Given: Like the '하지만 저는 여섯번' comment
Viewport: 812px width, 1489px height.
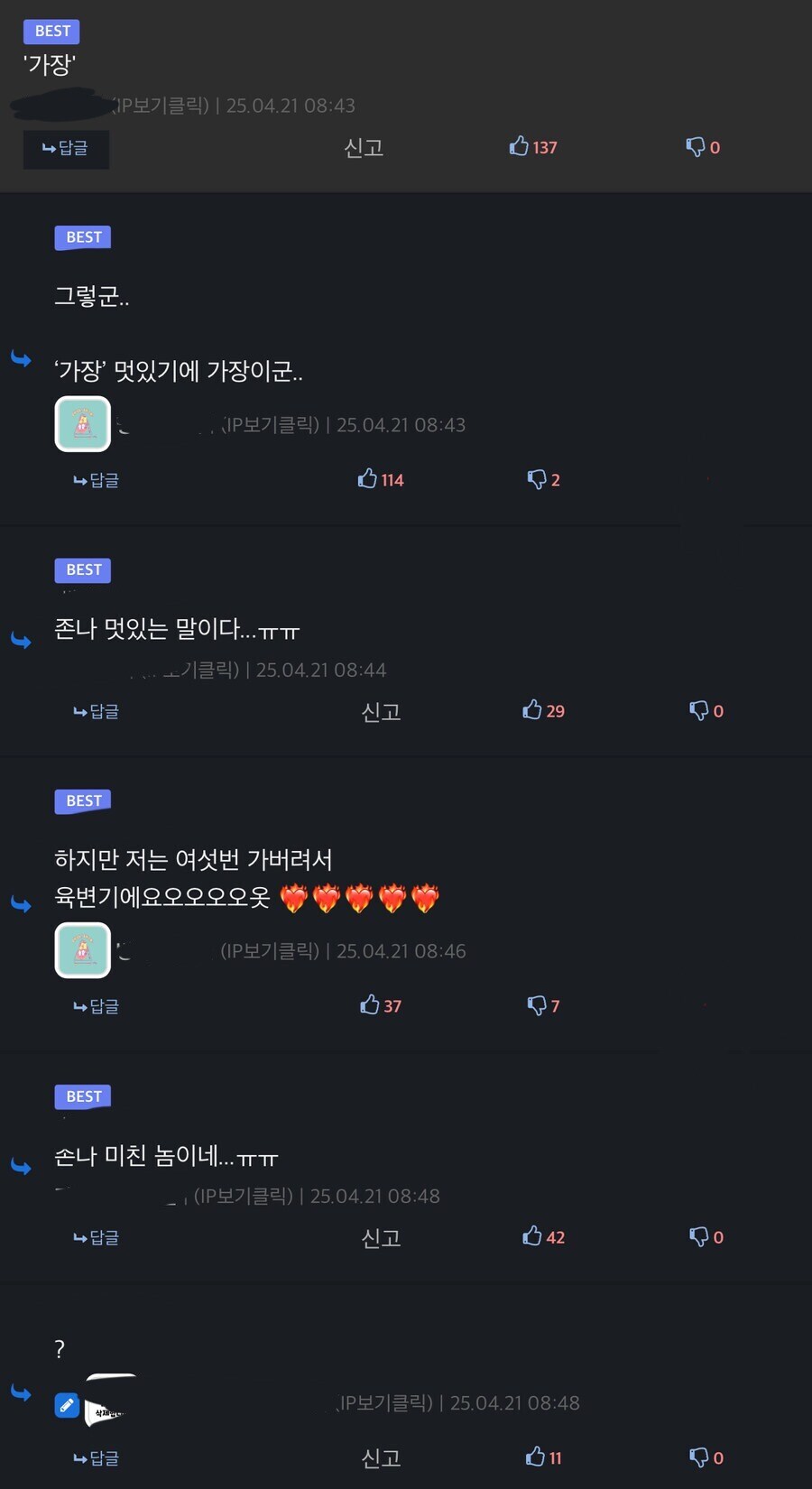Looking at the screenshot, I should coord(380,1005).
